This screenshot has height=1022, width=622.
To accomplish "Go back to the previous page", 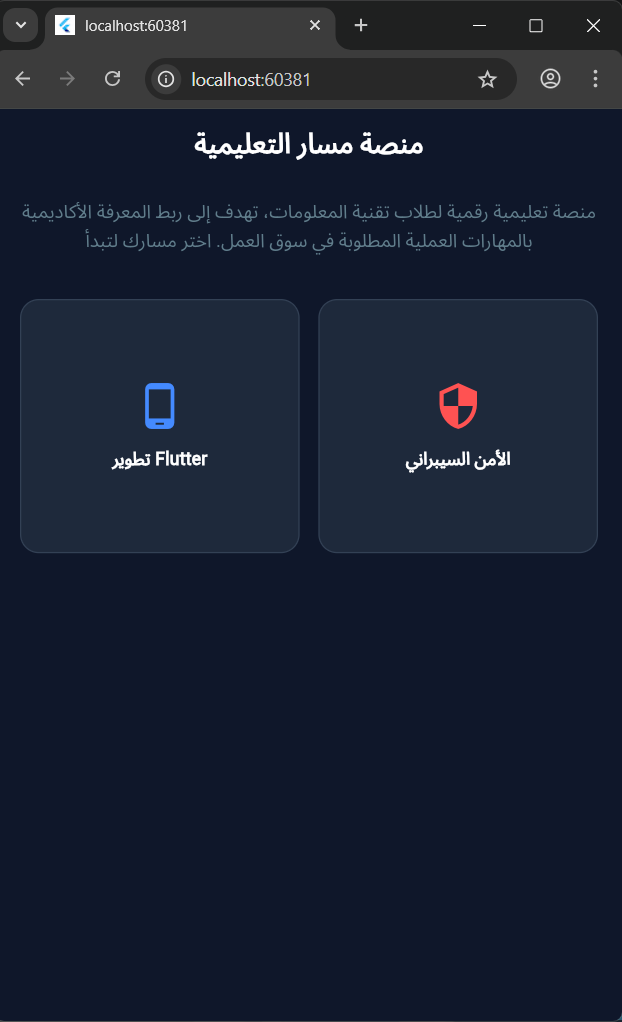I will [23, 79].
